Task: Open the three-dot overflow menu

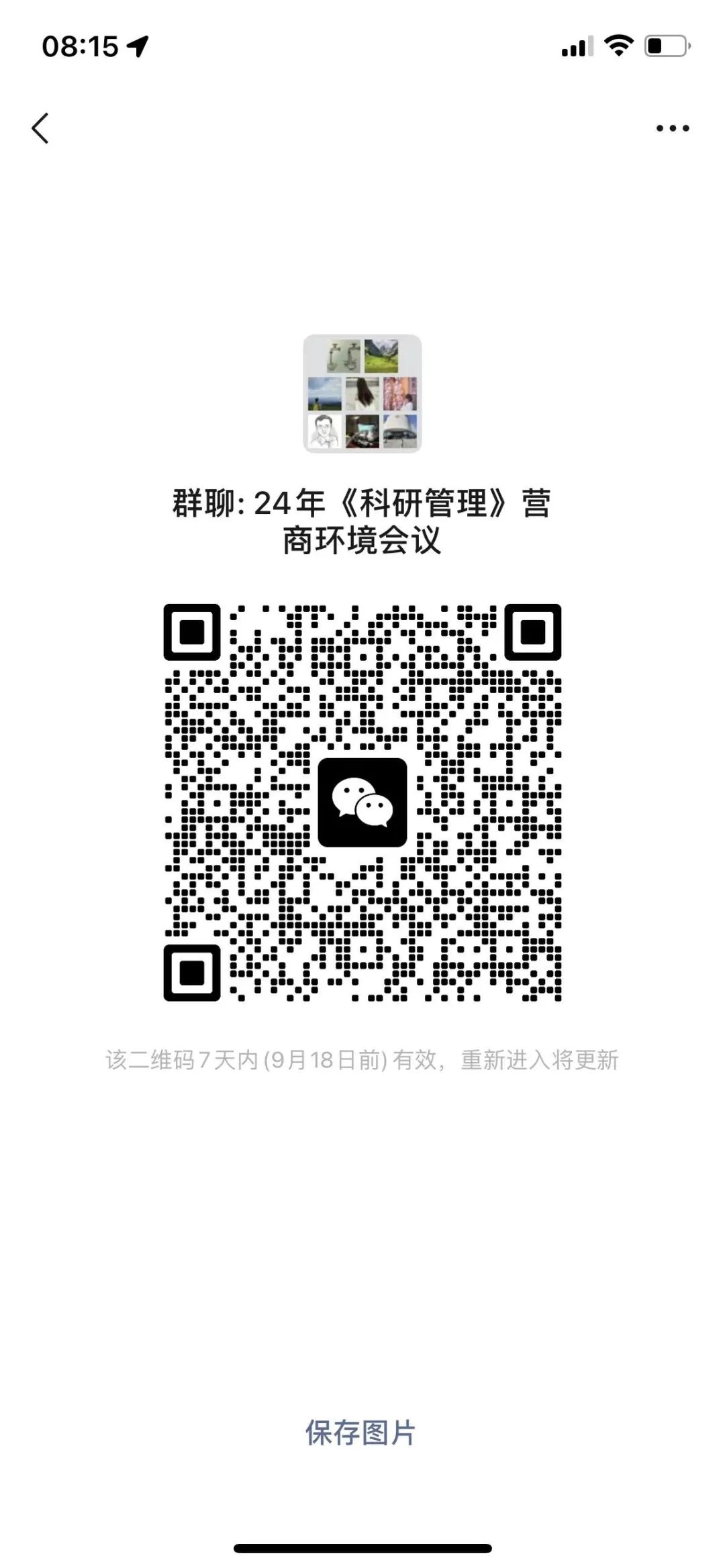Action: [x=673, y=128]
